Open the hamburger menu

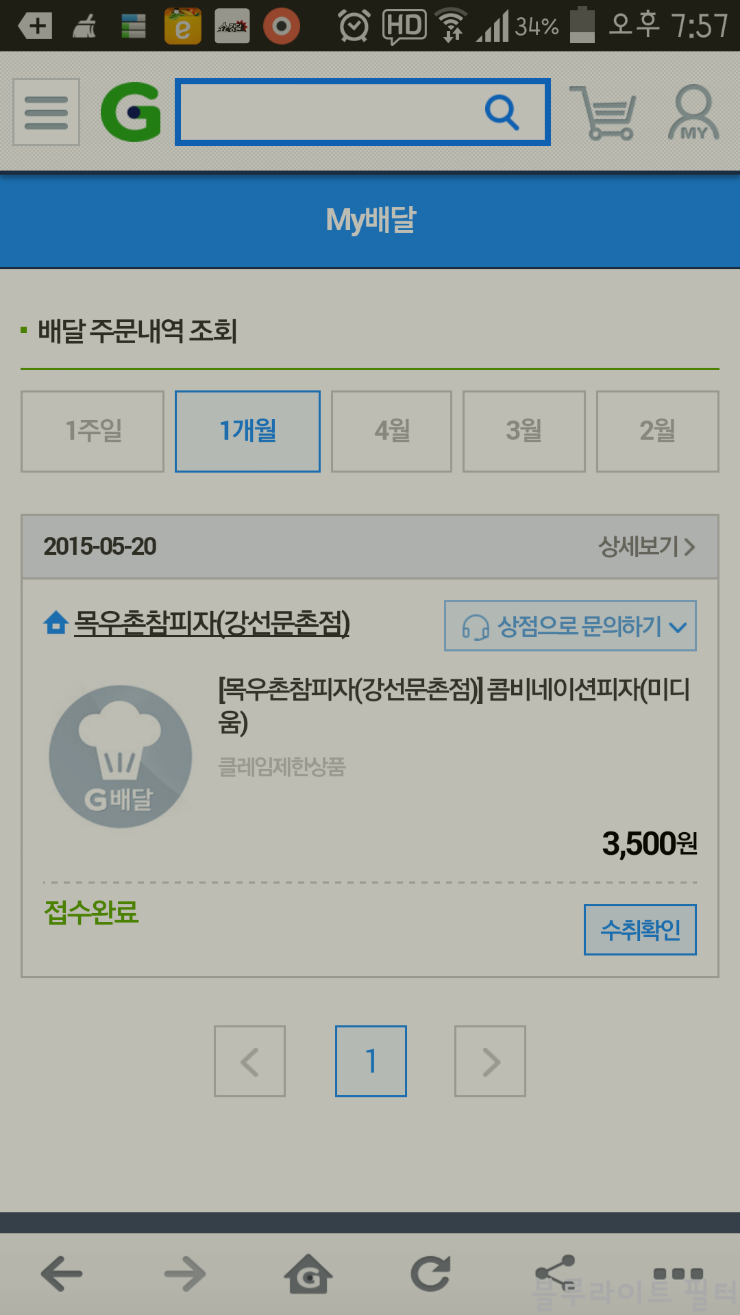[x=46, y=112]
